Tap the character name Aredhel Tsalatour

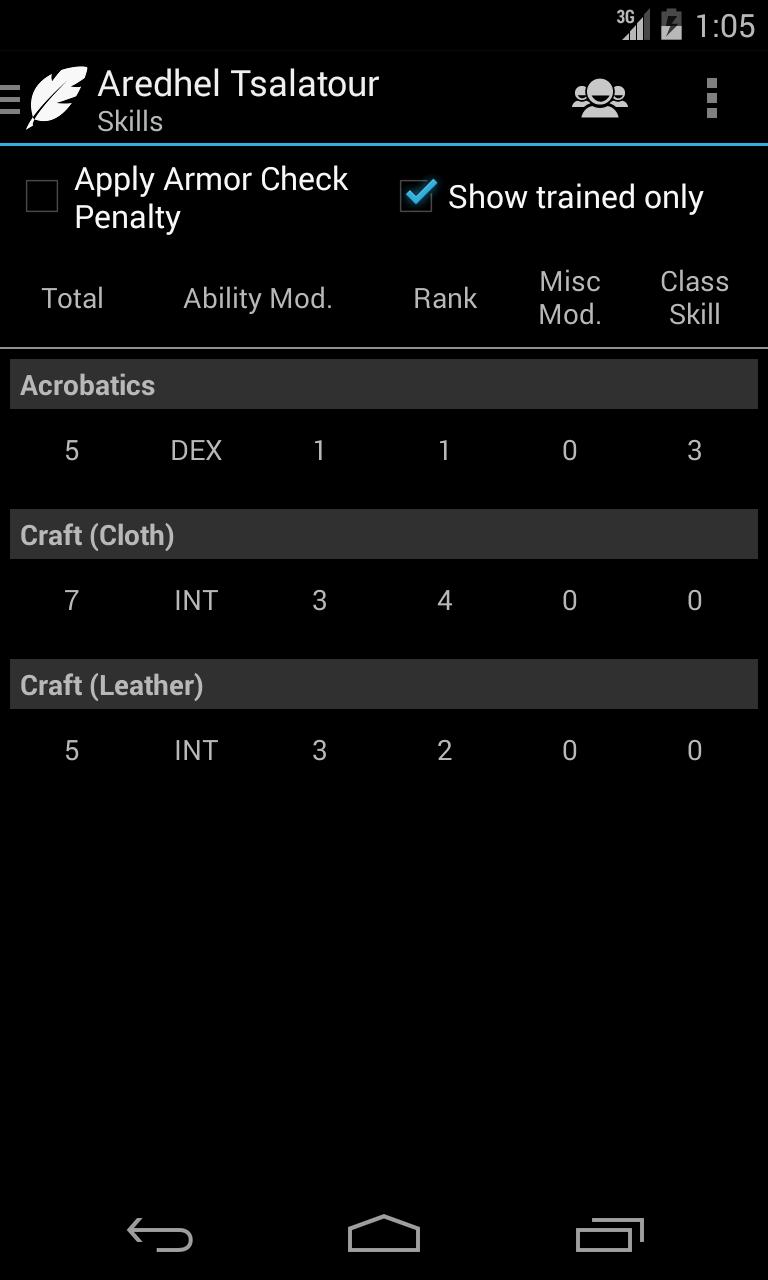pos(236,84)
